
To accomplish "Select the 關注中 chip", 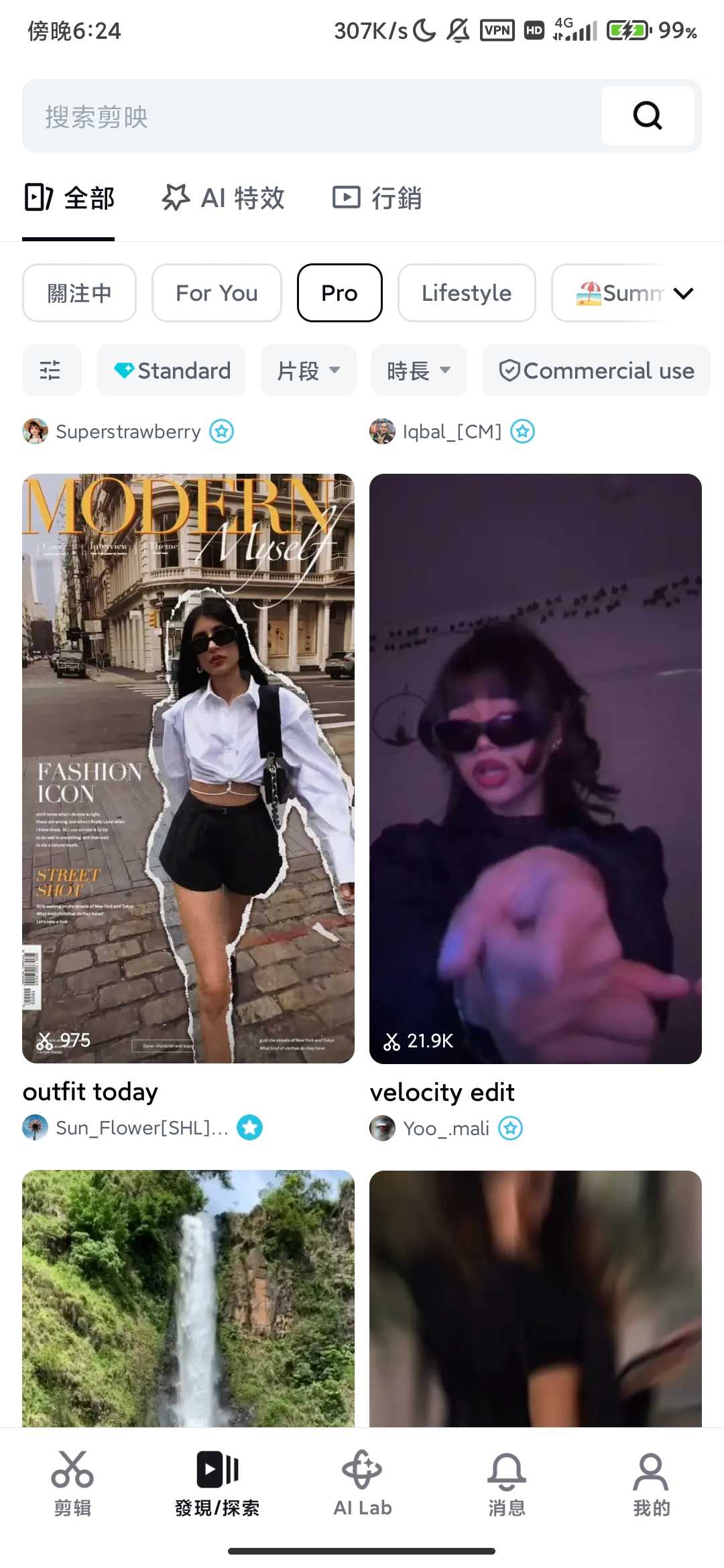I will click(79, 293).
